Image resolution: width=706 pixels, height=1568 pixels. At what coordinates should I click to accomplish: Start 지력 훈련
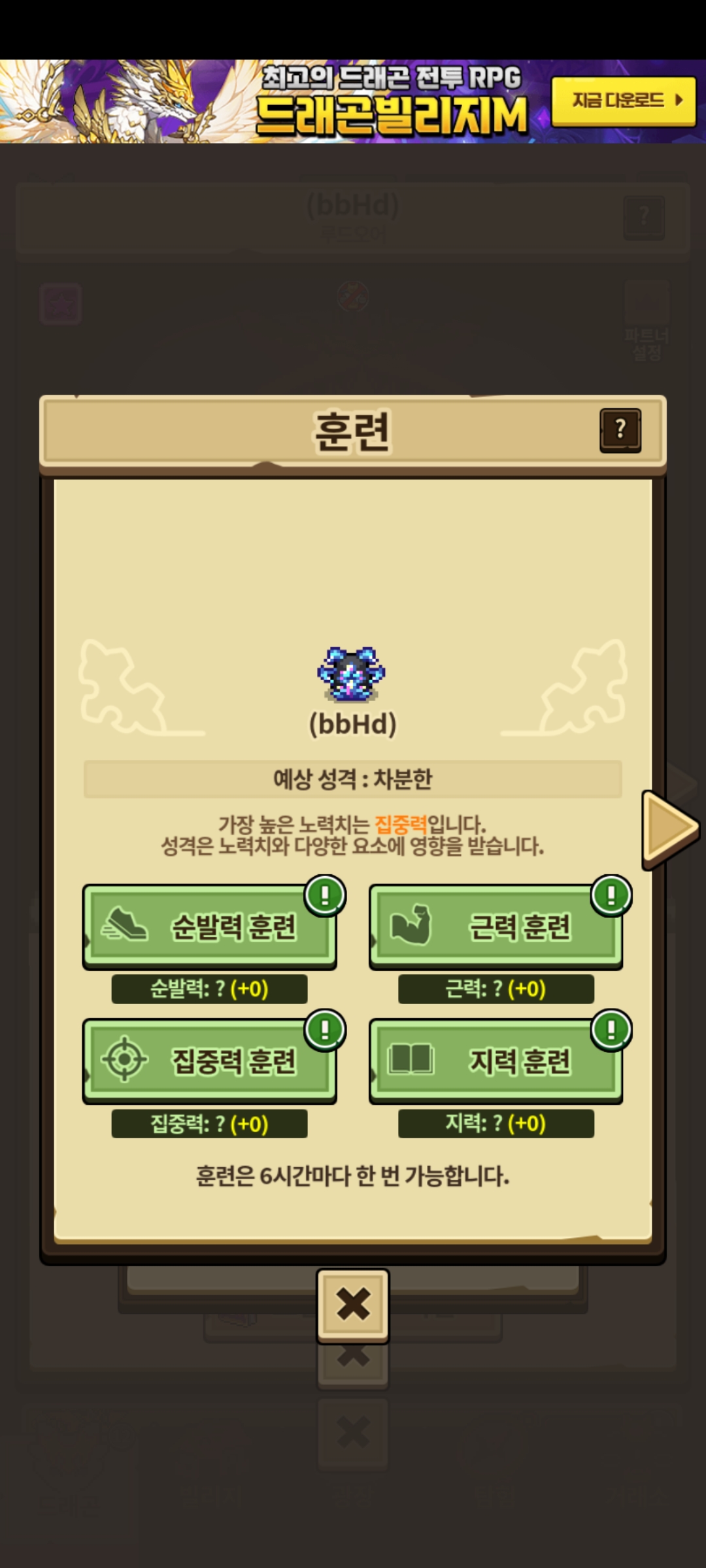(x=496, y=1061)
